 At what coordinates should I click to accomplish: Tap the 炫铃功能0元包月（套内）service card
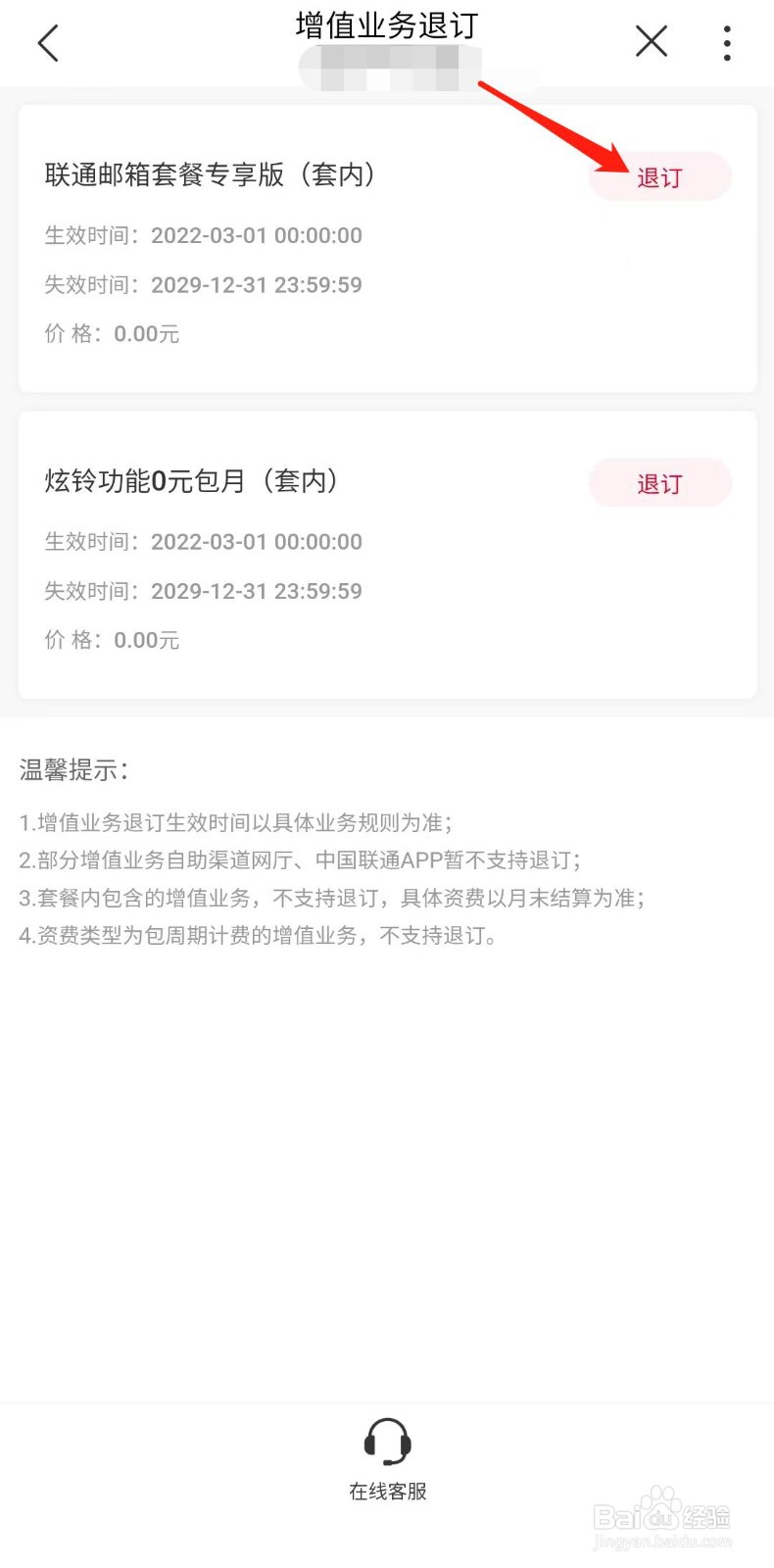[193, 482]
